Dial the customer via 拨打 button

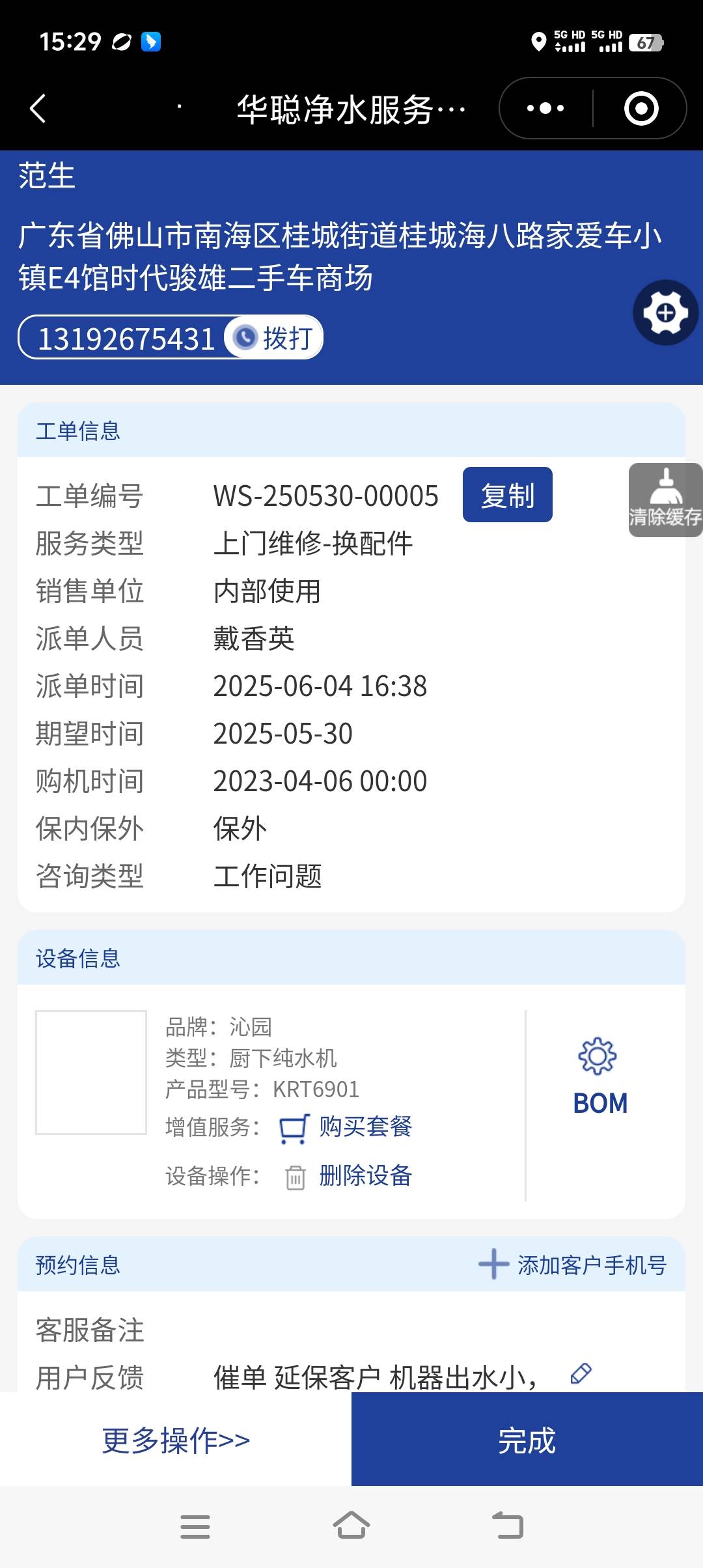275,337
